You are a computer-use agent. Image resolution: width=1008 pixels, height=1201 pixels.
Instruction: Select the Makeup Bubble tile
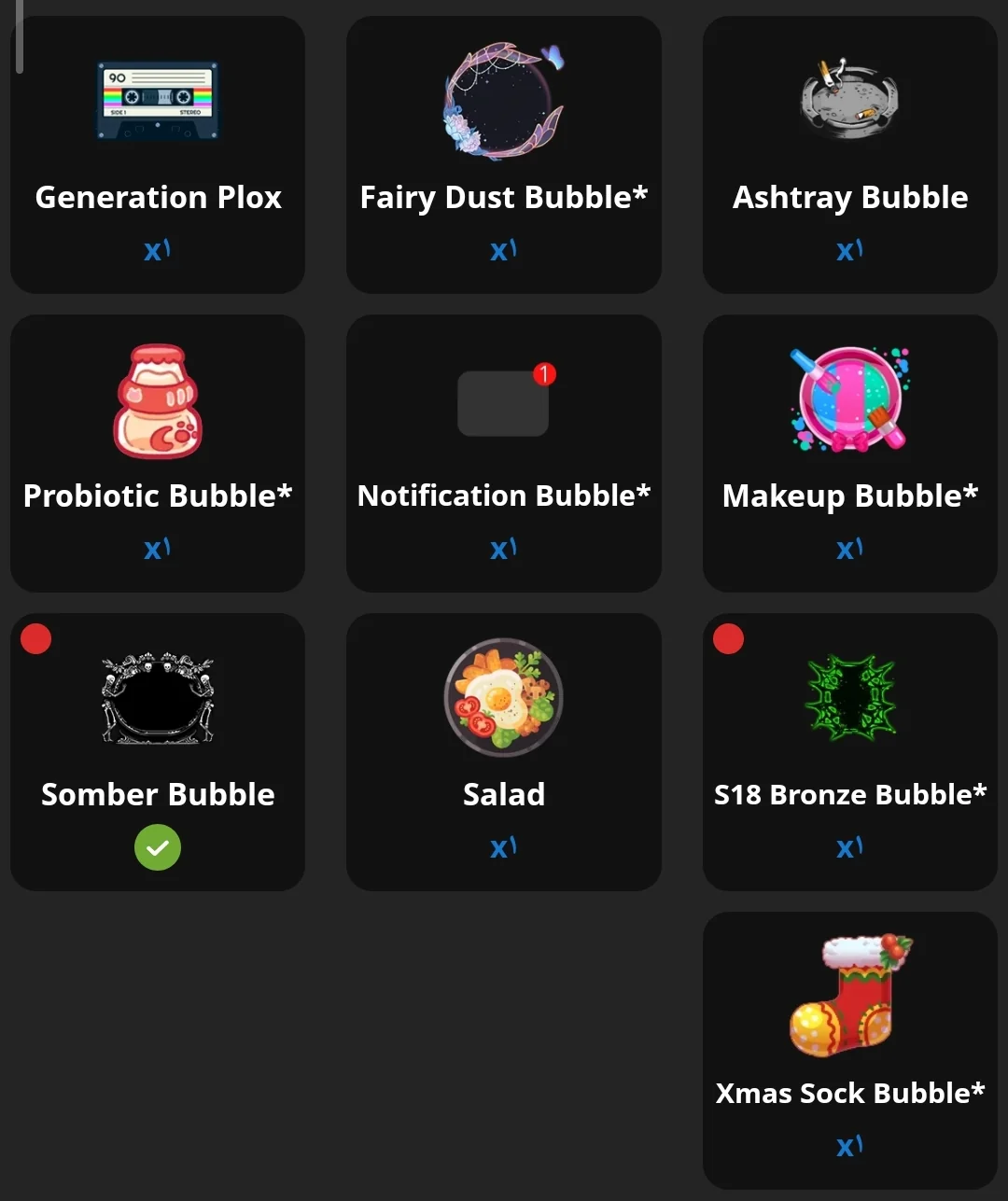(849, 453)
